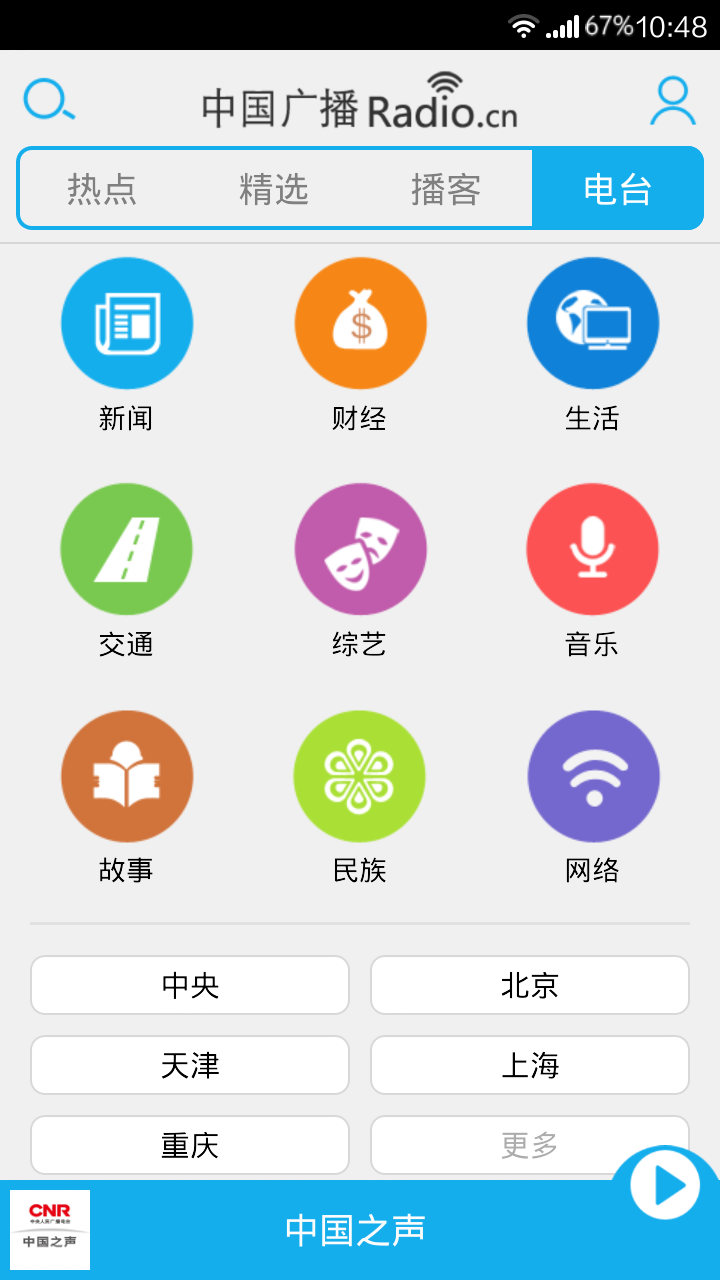Choose the 北京 region button
Viewport: 720px width, 1280px height.
pyautogui.click(x=530, y=985)
